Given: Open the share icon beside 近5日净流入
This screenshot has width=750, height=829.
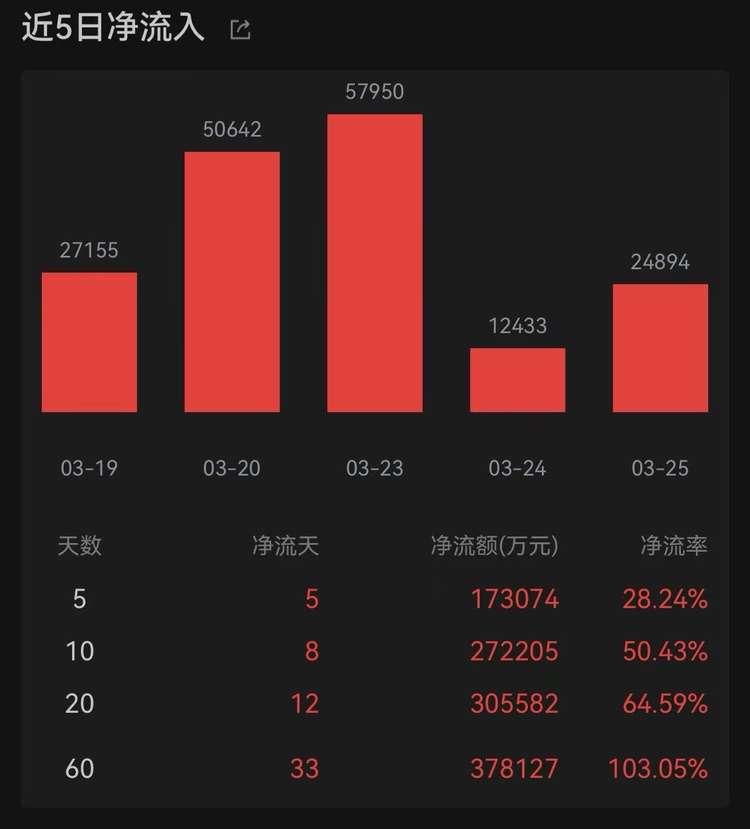Looking at the screenshot, I should [x=240, y=30].
